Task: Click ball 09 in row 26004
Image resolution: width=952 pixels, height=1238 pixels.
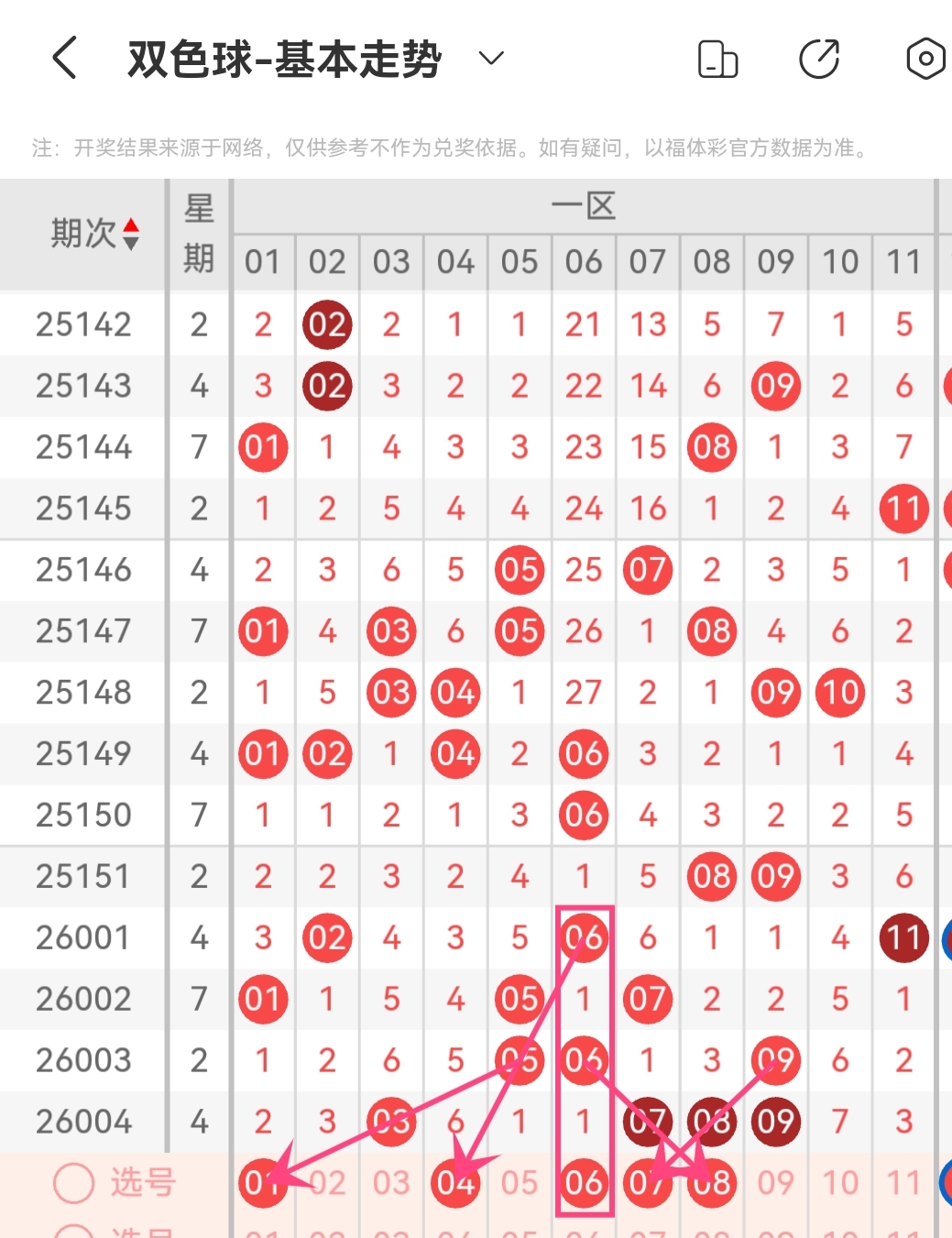Action: [x=775, y=1121]
